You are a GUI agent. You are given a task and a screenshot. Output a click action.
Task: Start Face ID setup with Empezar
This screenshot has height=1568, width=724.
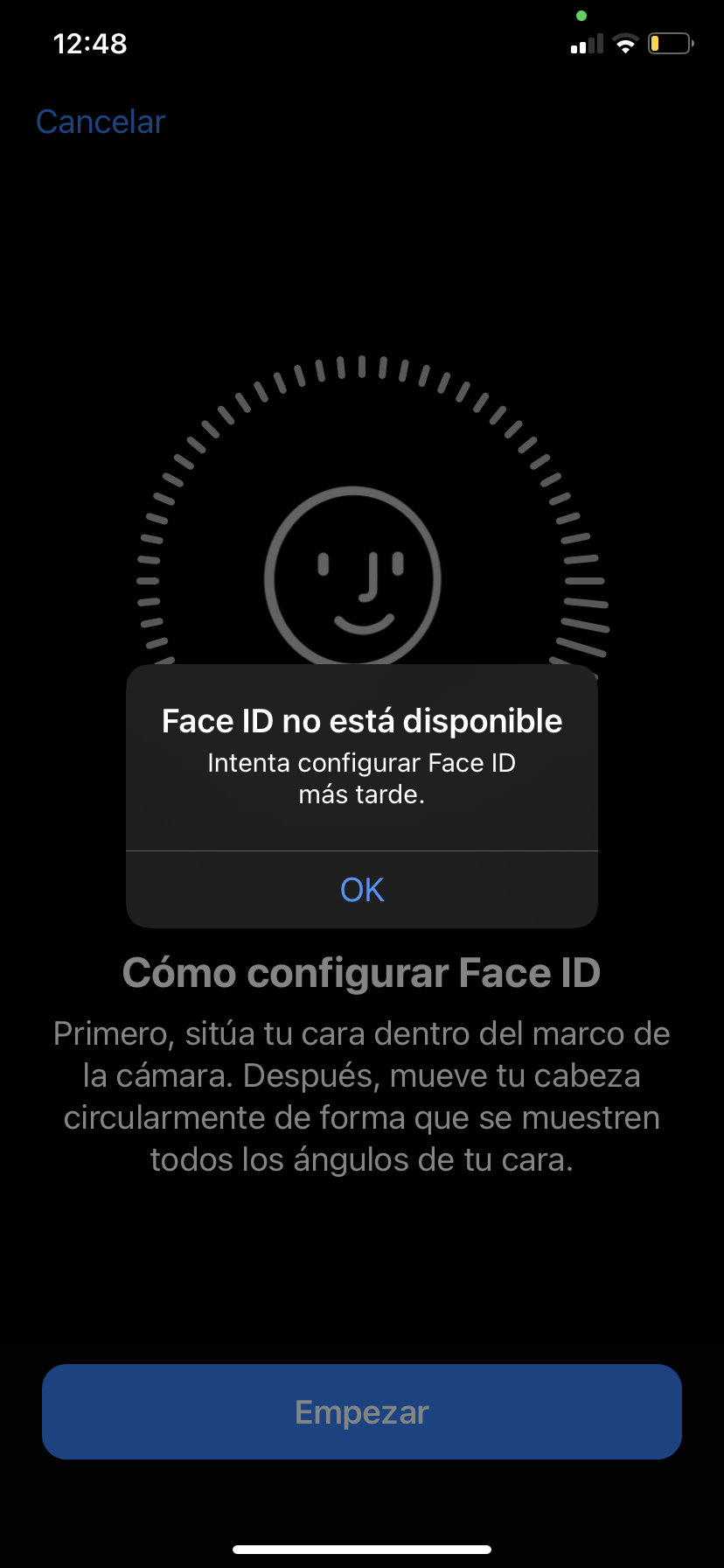tap(362, 1411)
